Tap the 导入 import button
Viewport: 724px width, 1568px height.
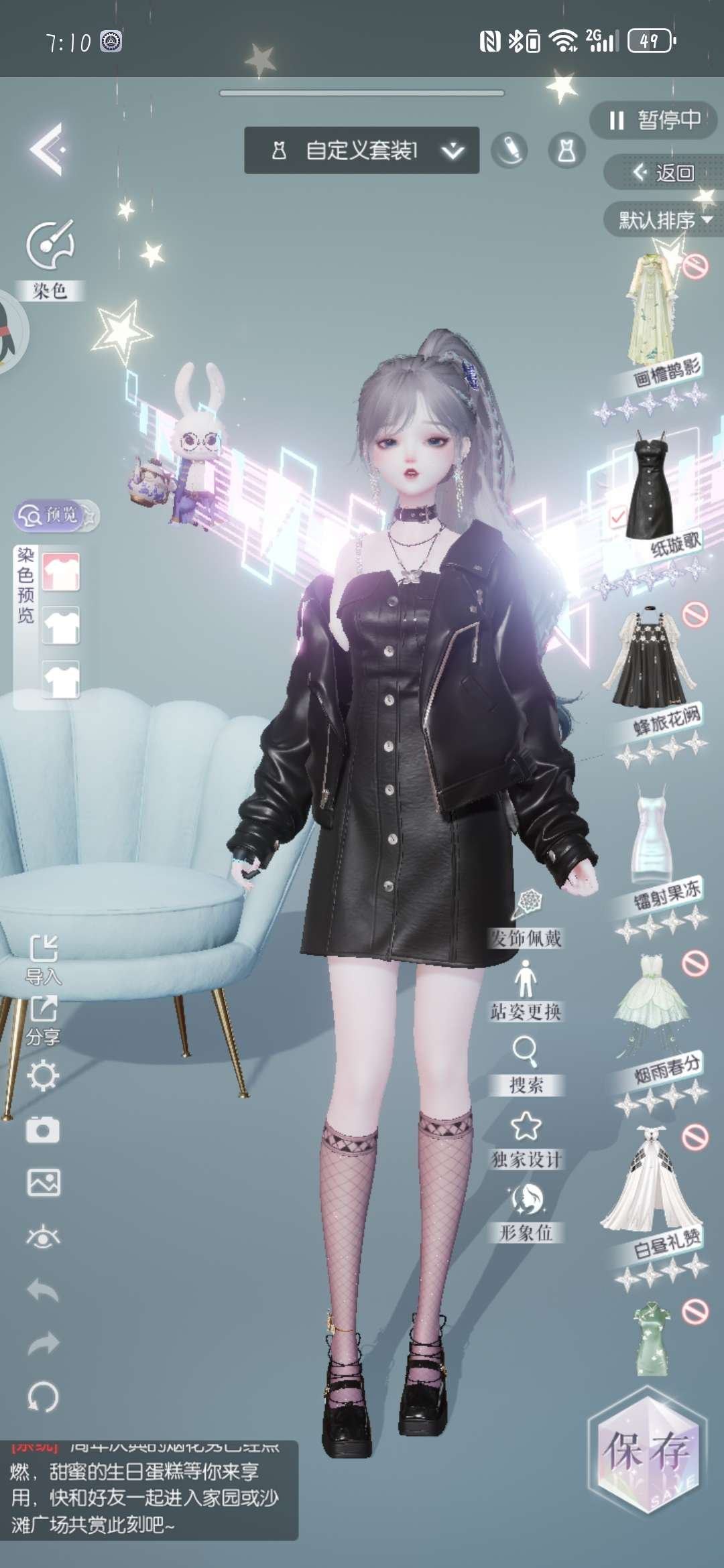click(x=44, y=958)
